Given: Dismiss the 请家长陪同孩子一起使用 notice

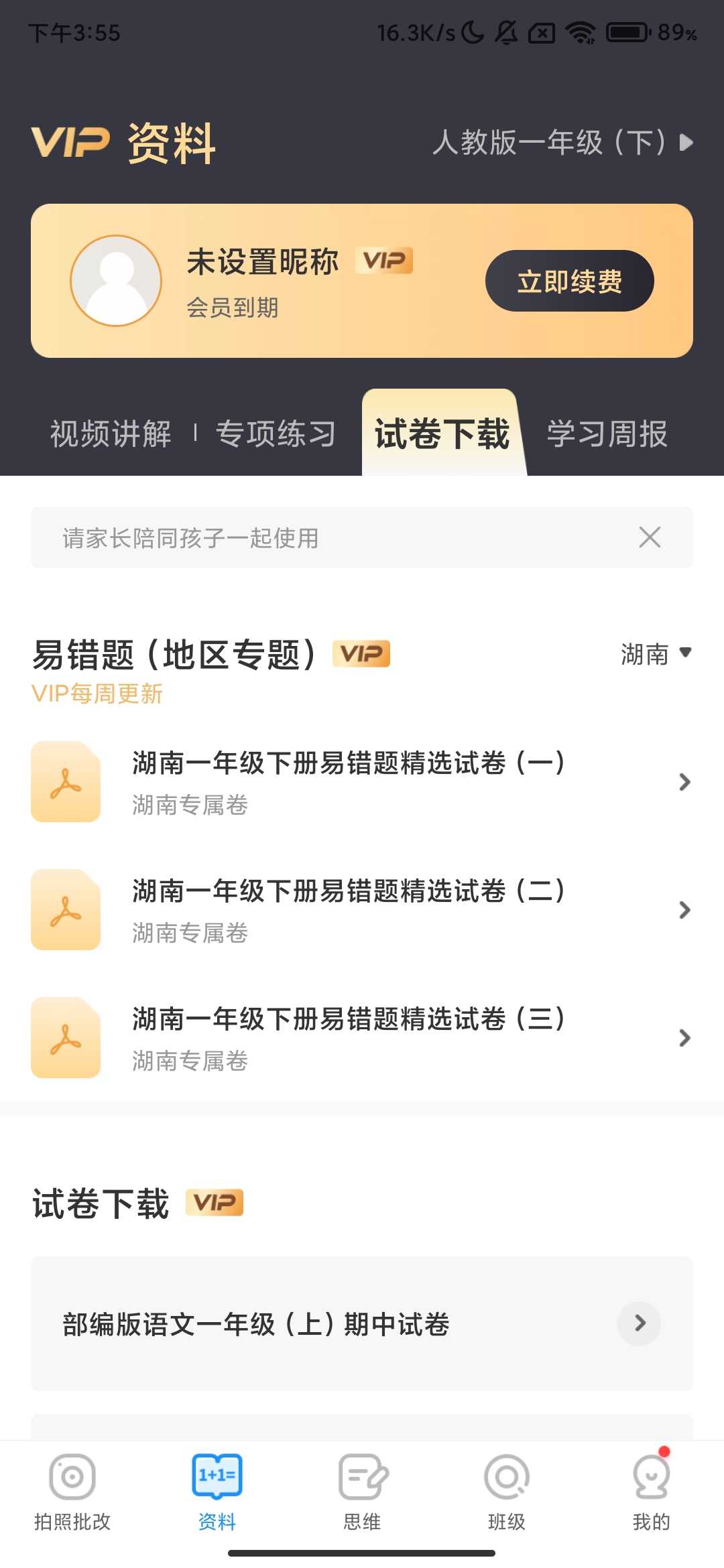Looking at the screenshot, I should 648,537.
